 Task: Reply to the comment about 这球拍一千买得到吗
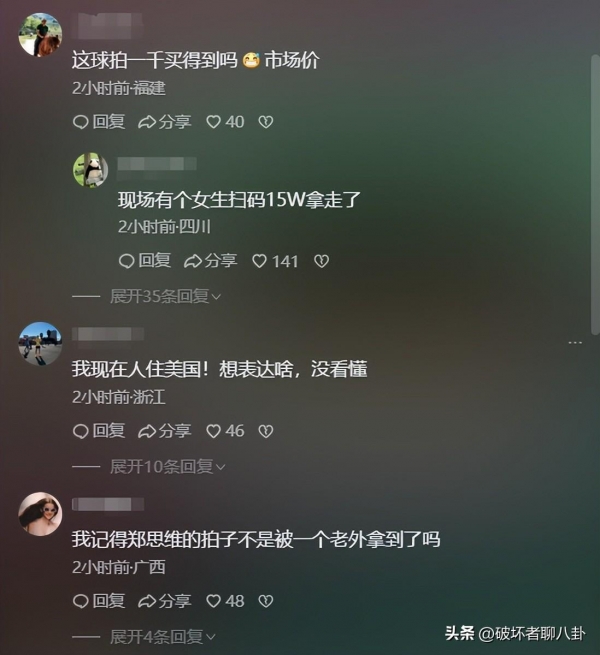coord(99,122)
